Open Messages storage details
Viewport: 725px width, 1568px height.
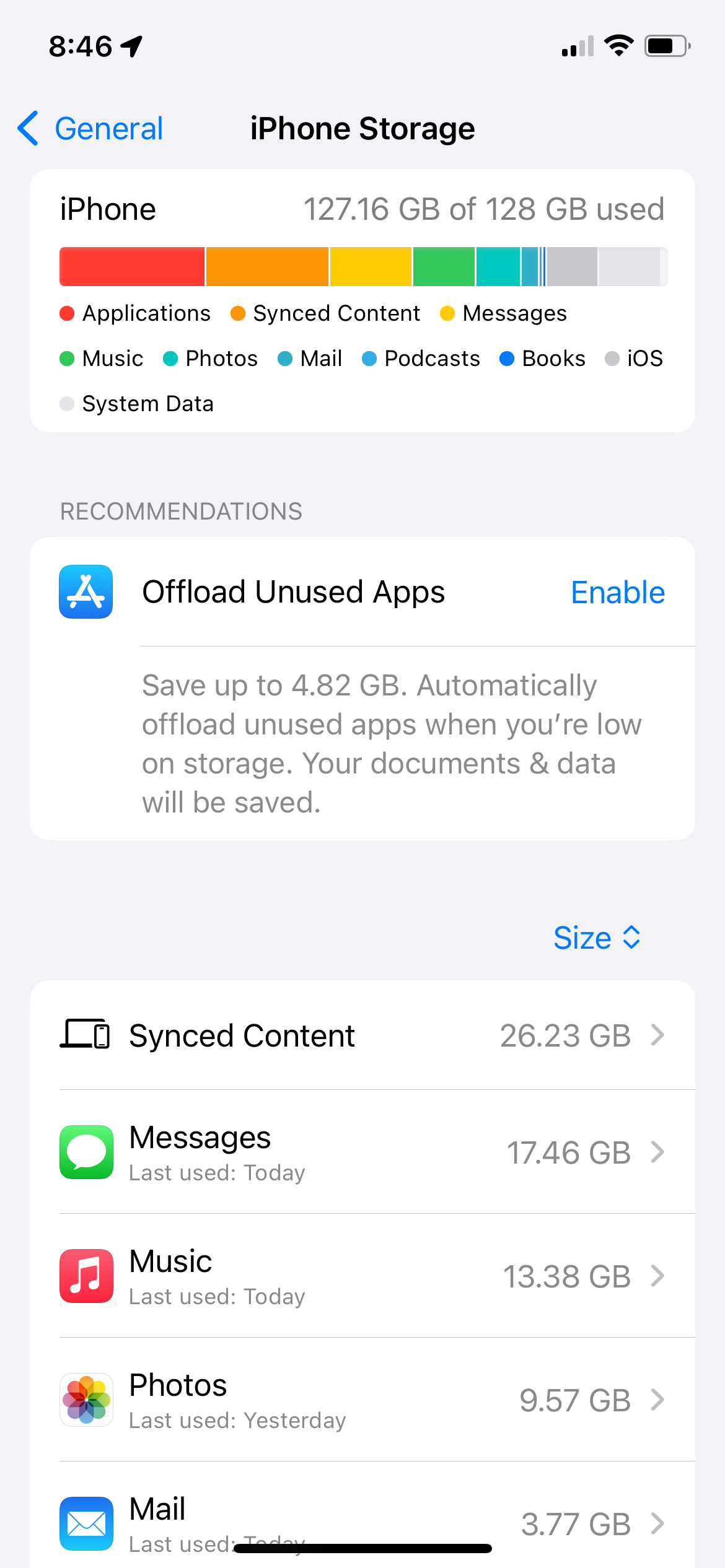362,1152
